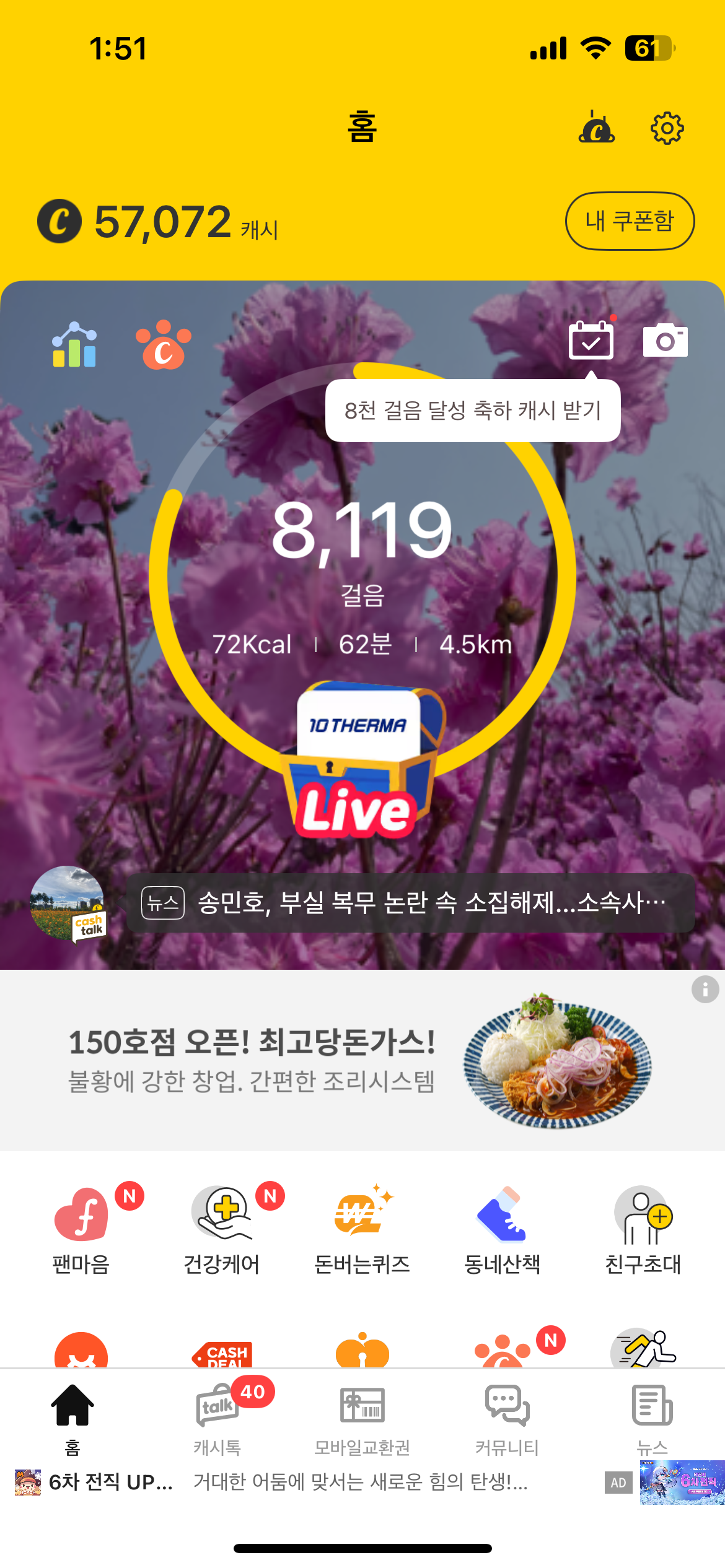Open 내 쿠폰함 coupon box

coord(630,221)
